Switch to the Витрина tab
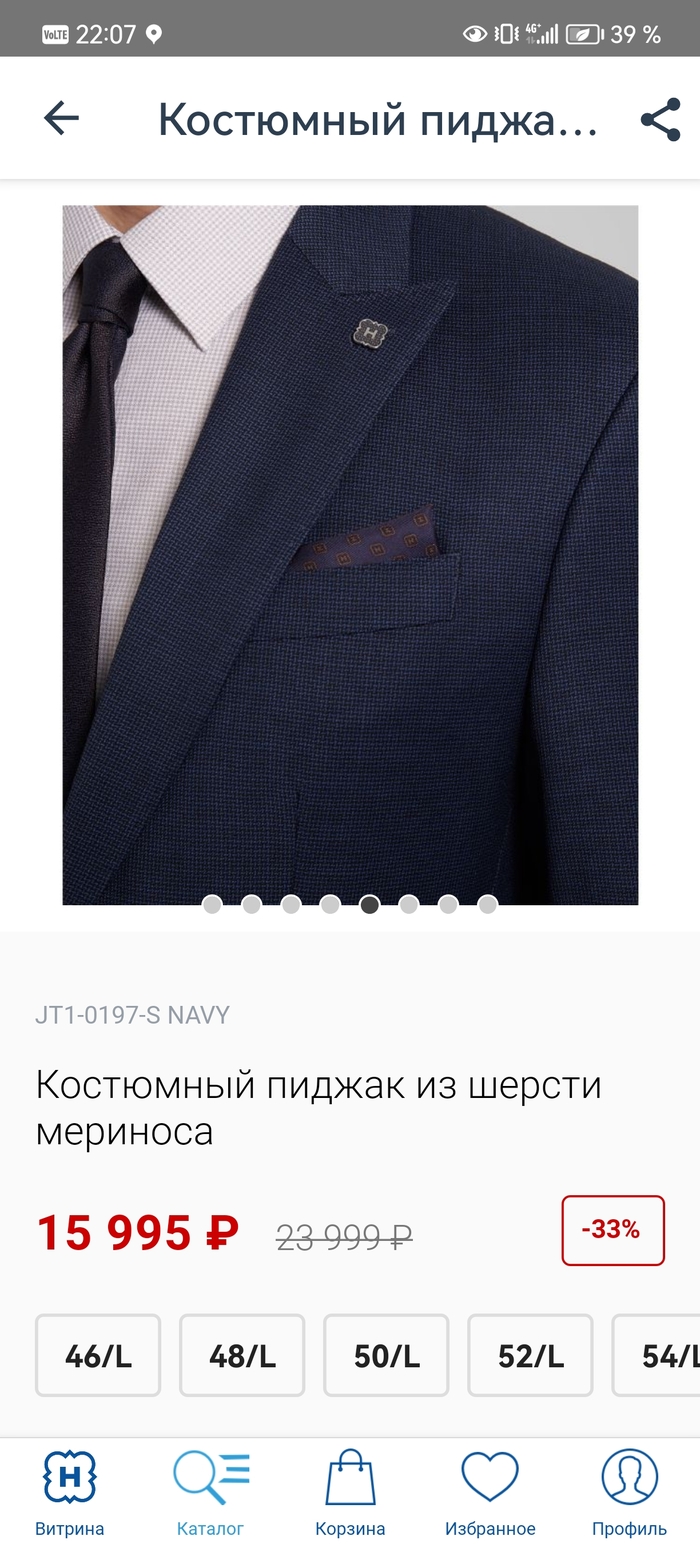 pos(70,1491)
